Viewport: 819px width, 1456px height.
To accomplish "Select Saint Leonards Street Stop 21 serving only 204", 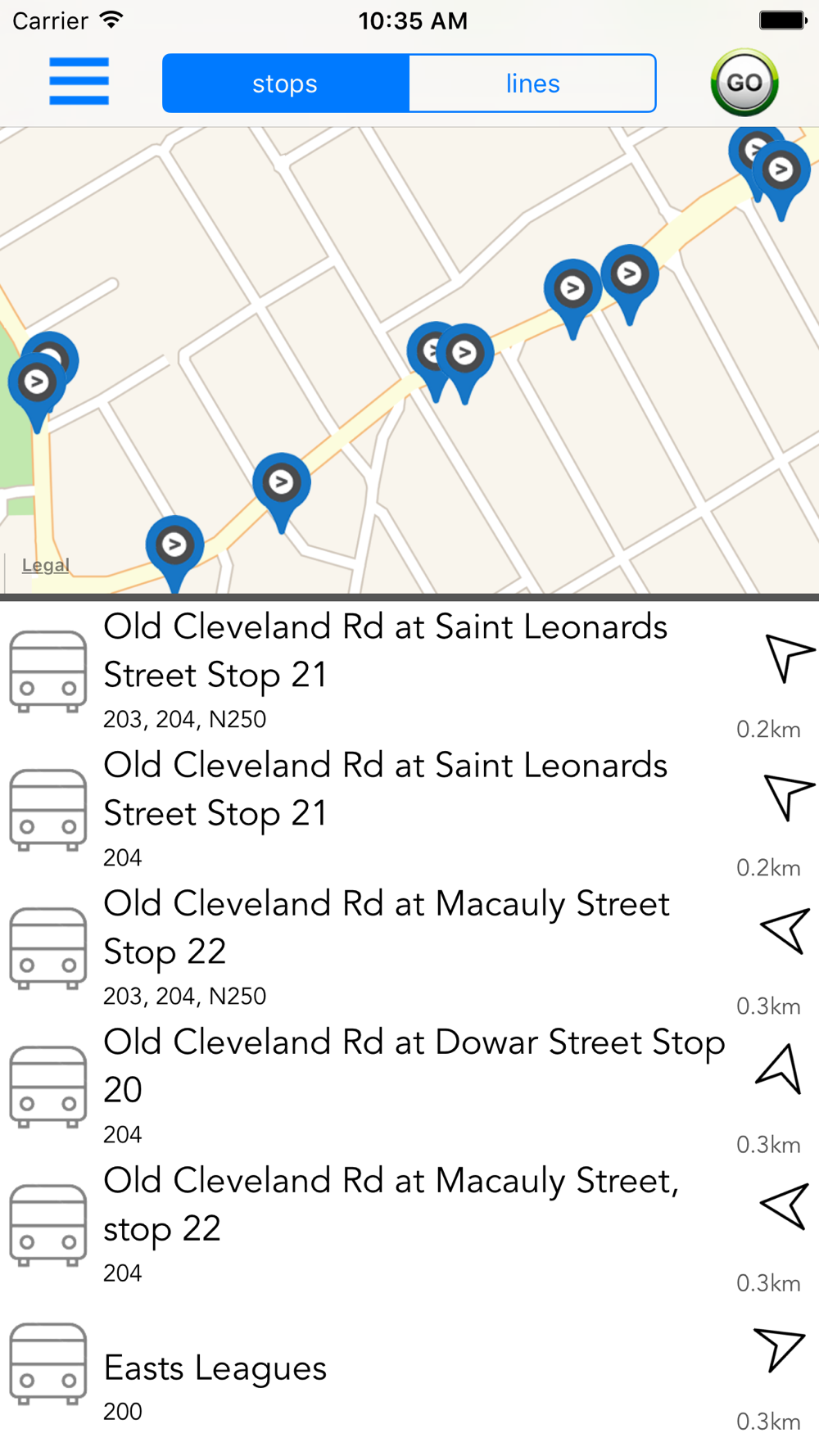I will [x=385, y=808].
